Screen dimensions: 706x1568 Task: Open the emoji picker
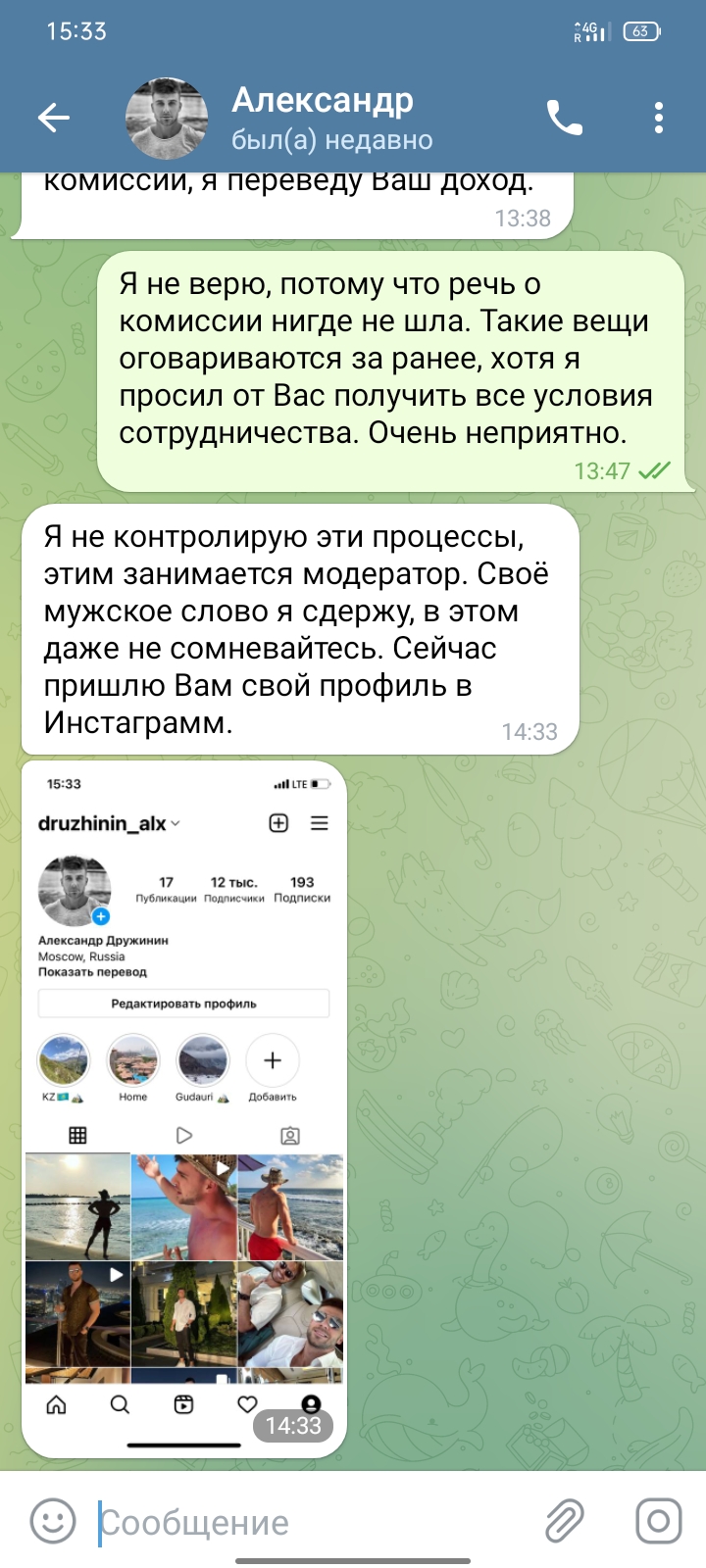pyautogui.click(x=53, y=1521)
